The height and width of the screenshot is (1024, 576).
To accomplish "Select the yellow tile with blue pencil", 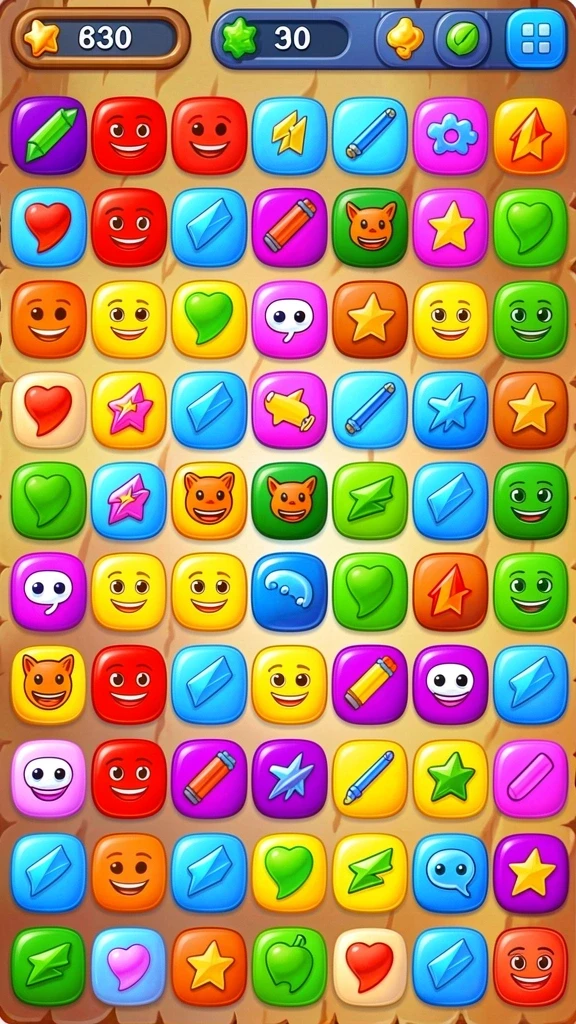I will coord(370,777).
